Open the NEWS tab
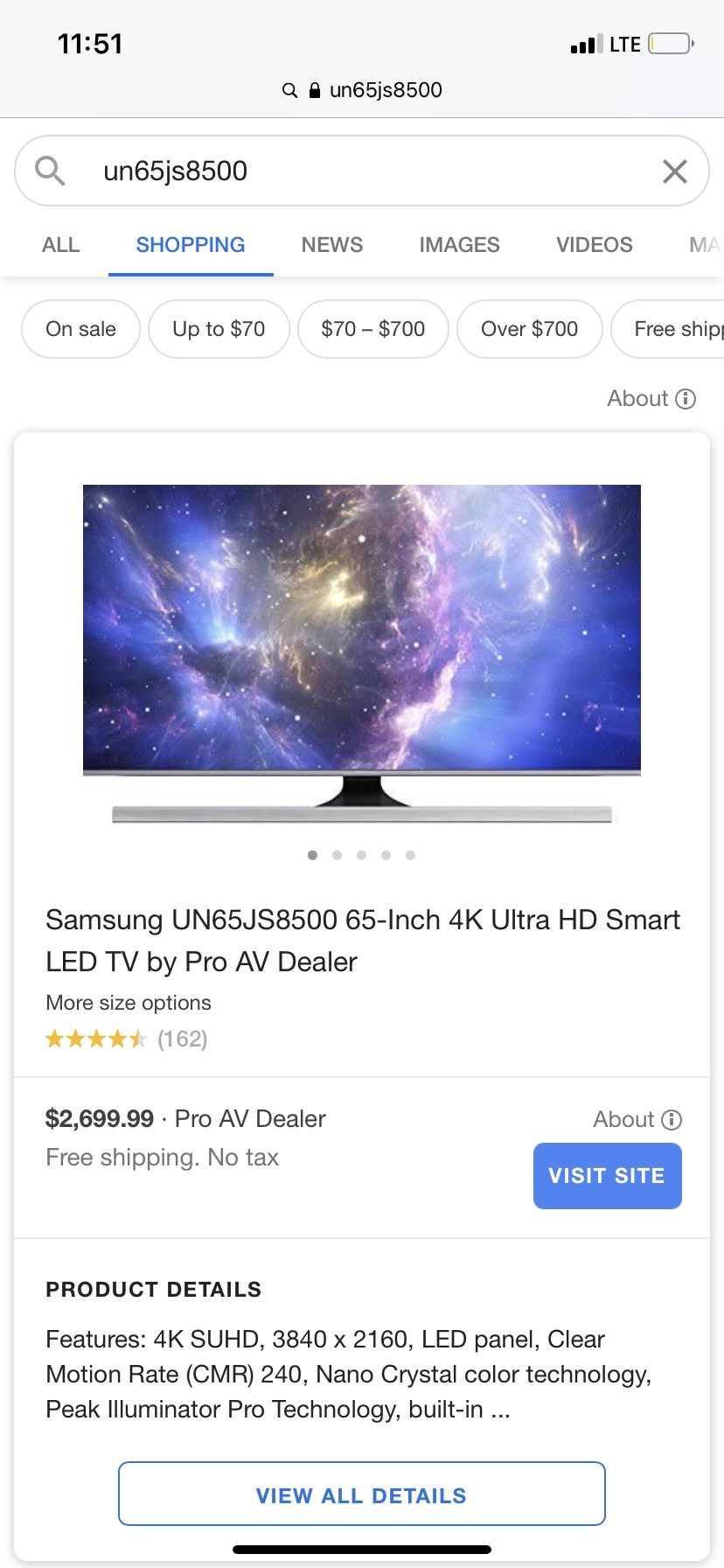 click(x=331, y=245)
